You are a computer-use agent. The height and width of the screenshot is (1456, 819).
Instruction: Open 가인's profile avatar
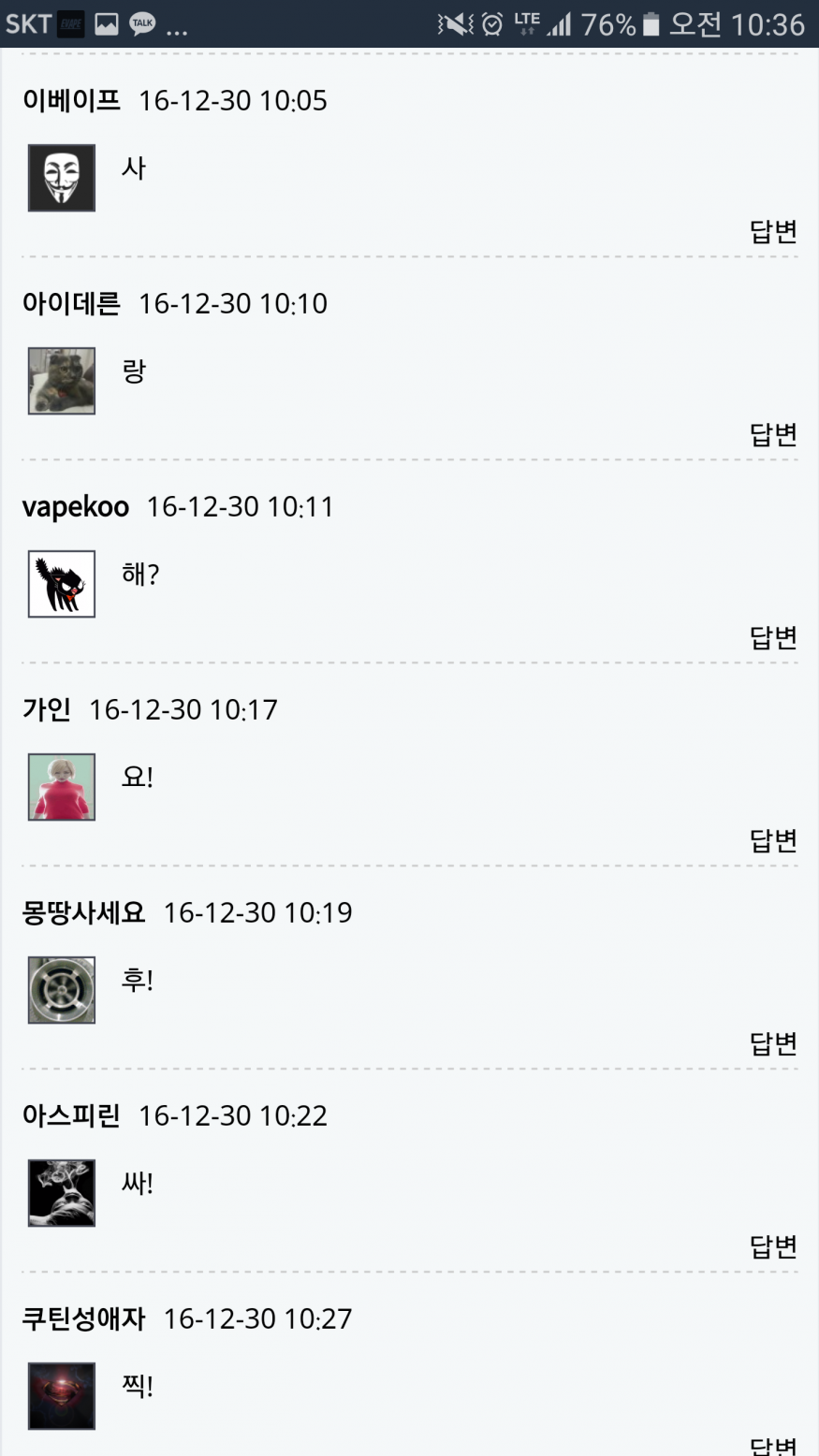[62, 787]
